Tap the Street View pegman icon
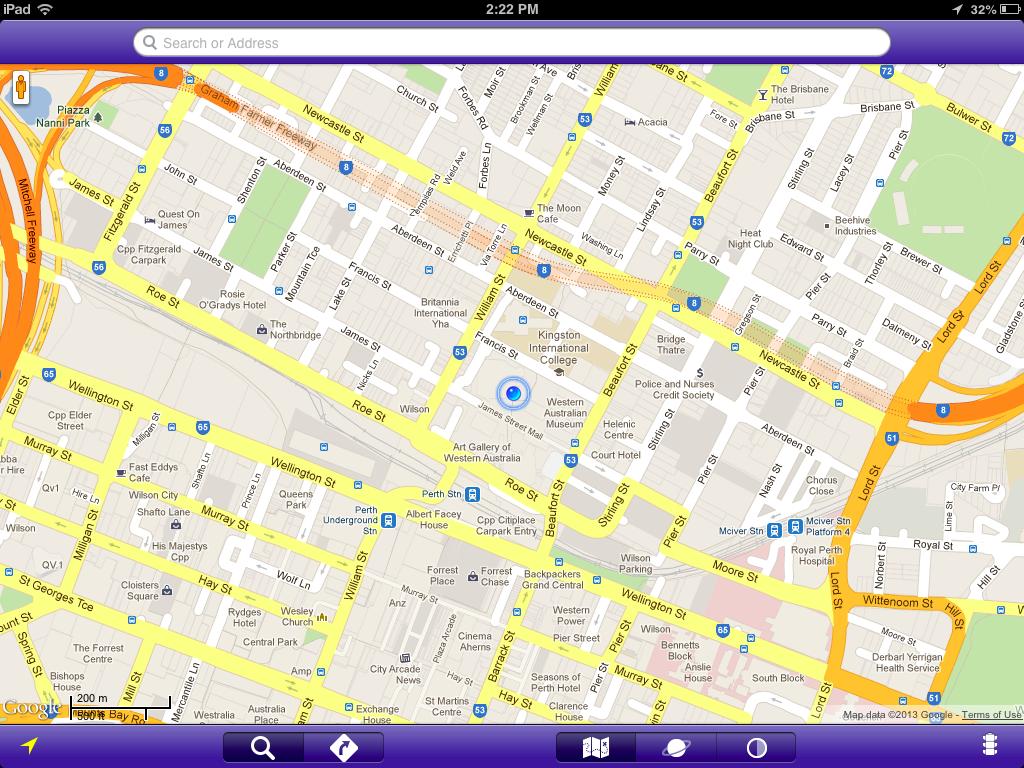The height and width of the screenshot is (768, 1024). coord(21,89)
